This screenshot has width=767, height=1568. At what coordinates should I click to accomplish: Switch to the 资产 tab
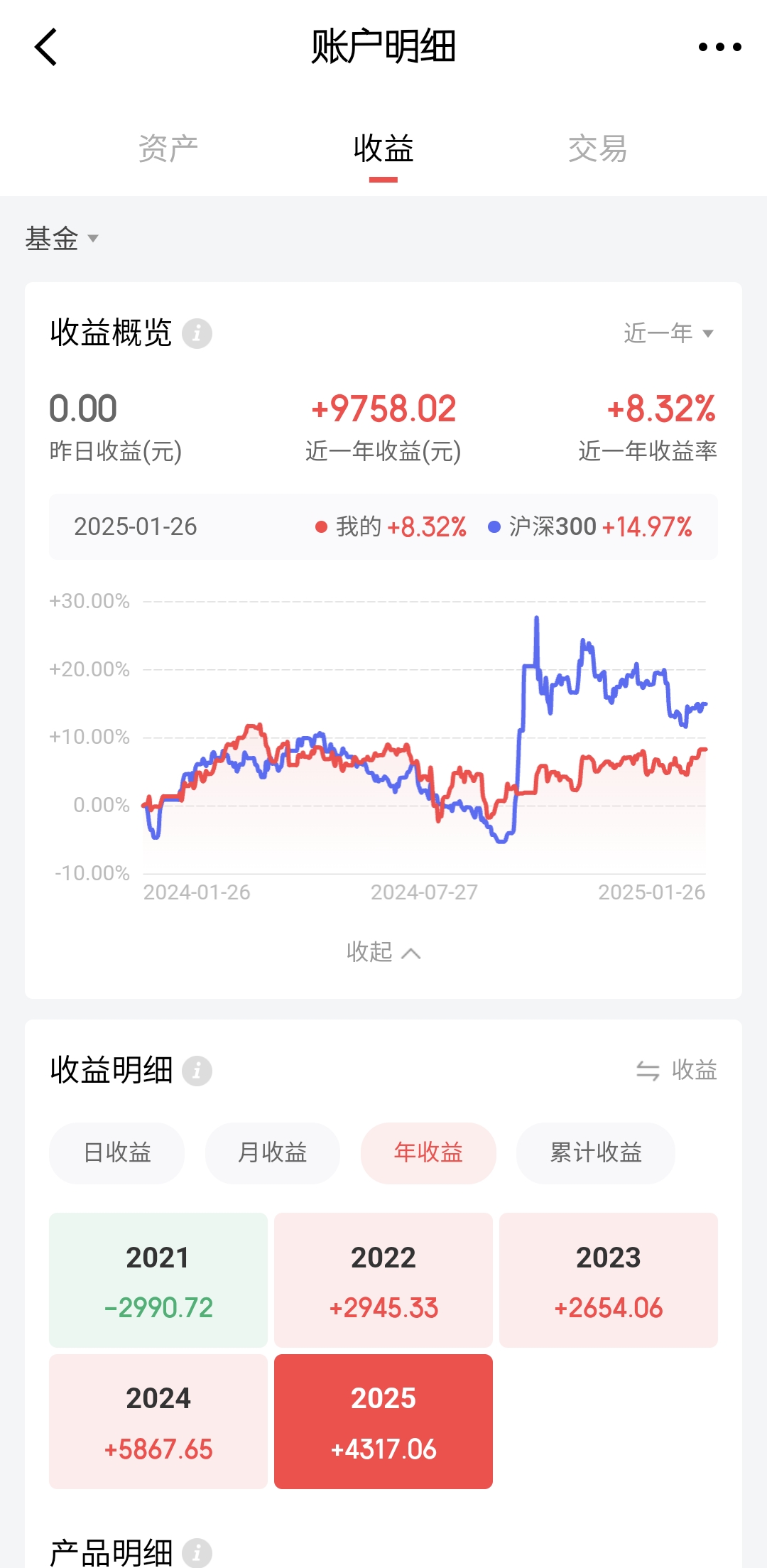pos(168,149)
